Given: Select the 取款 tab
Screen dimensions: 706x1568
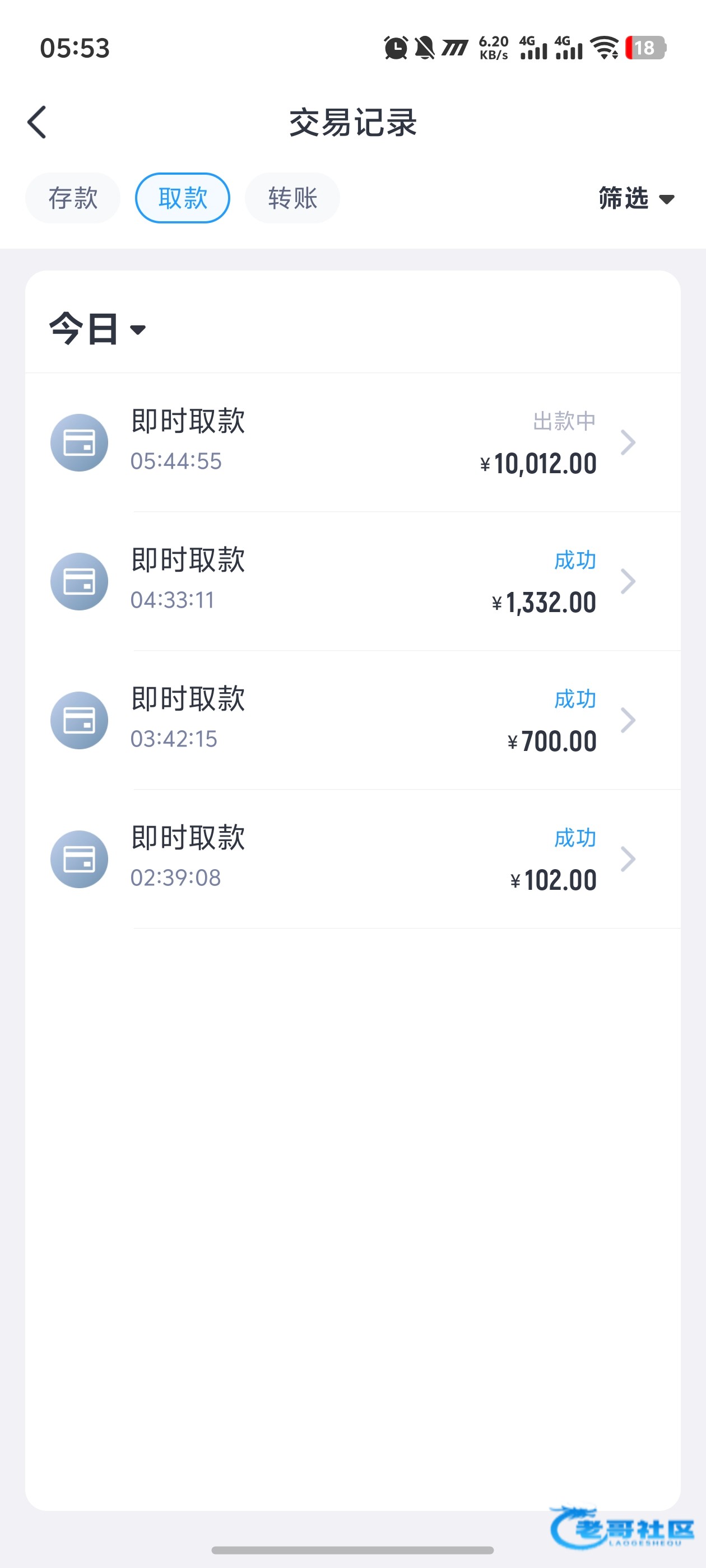Looking at the screenshot, I should (x=183, y=198).
